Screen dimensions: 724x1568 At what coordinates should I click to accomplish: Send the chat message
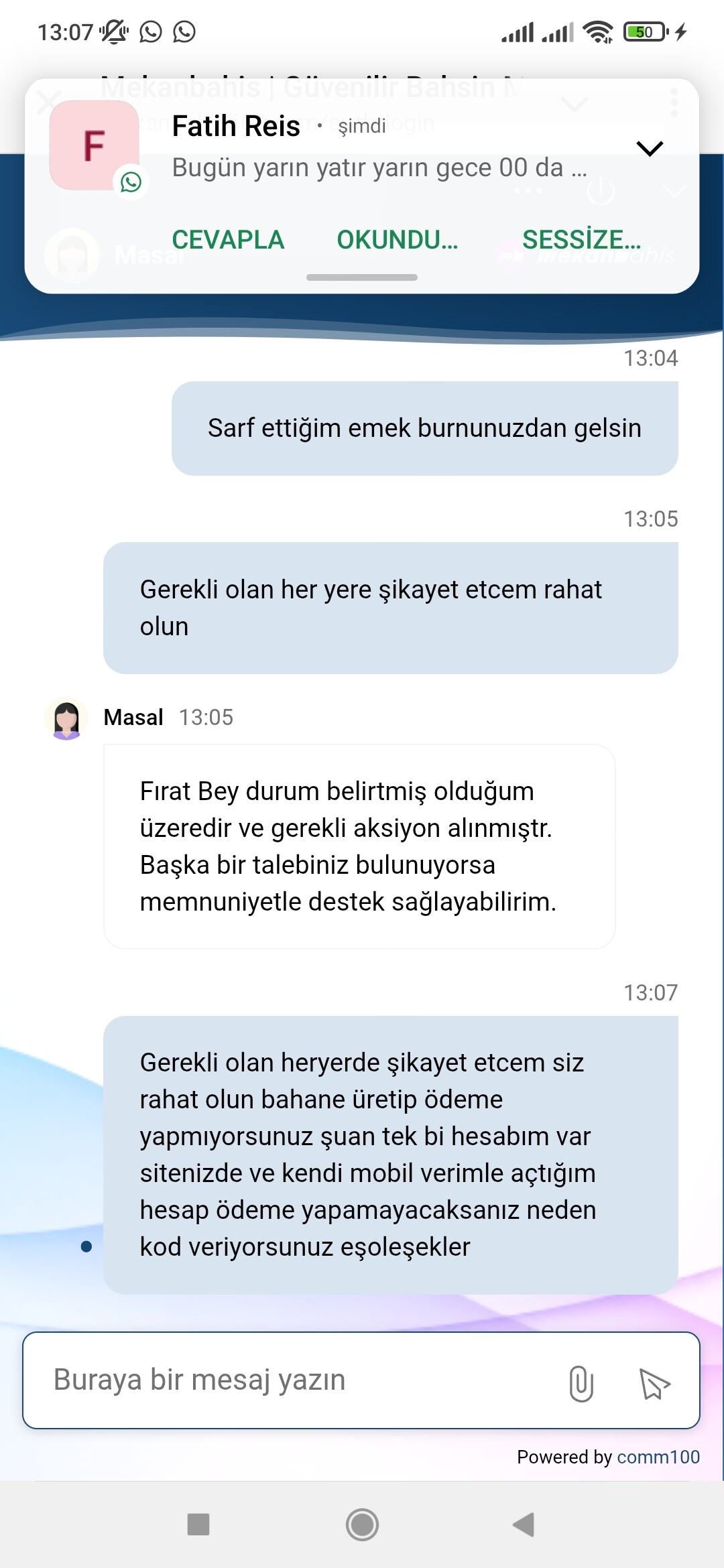point(654,1383)
